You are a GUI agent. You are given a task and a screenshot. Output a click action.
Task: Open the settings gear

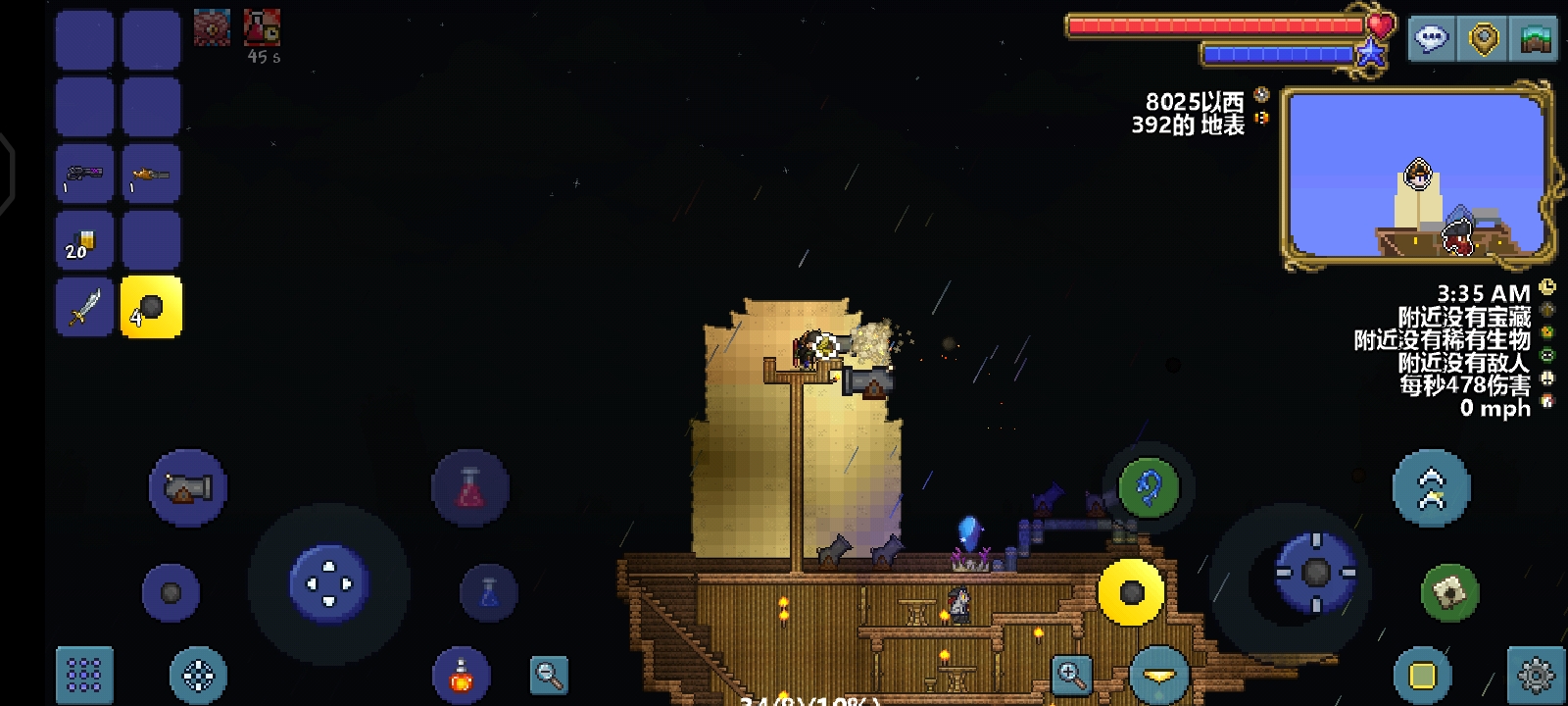1535,675
